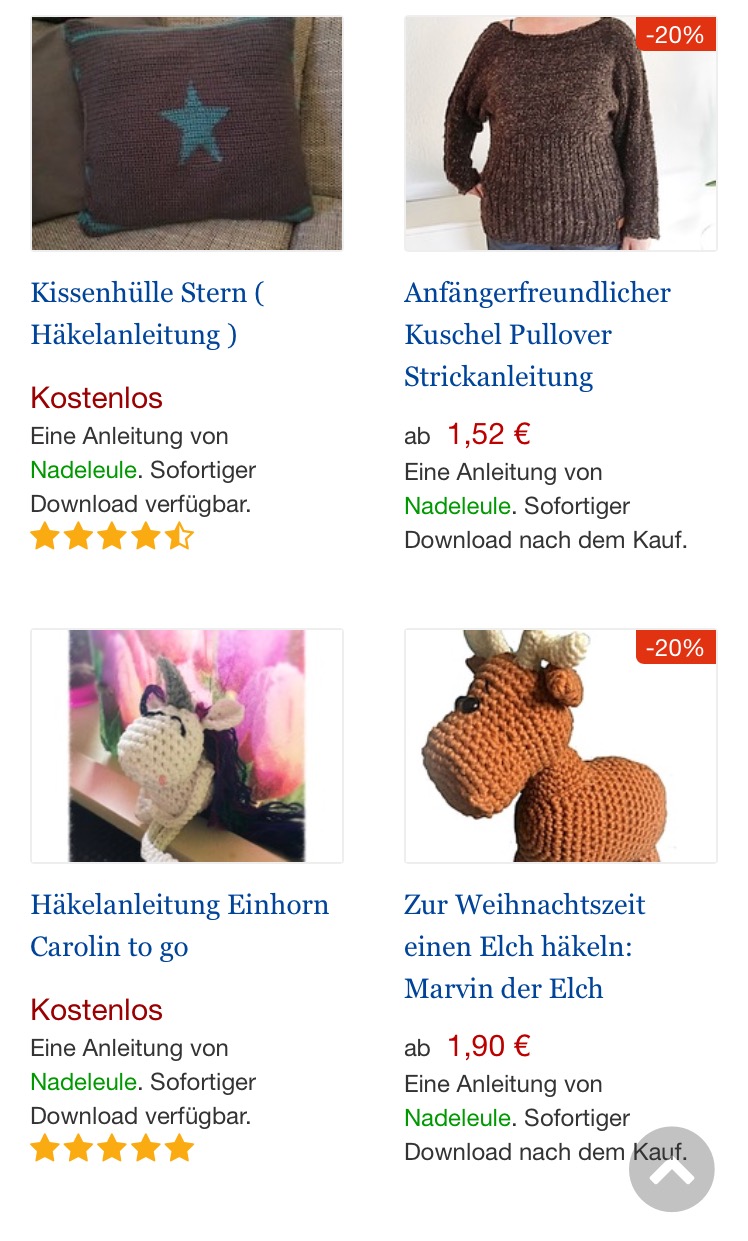
Task: Visit Nadeleule's profile under Einhorn Carolin
Action: point(83,1082)
